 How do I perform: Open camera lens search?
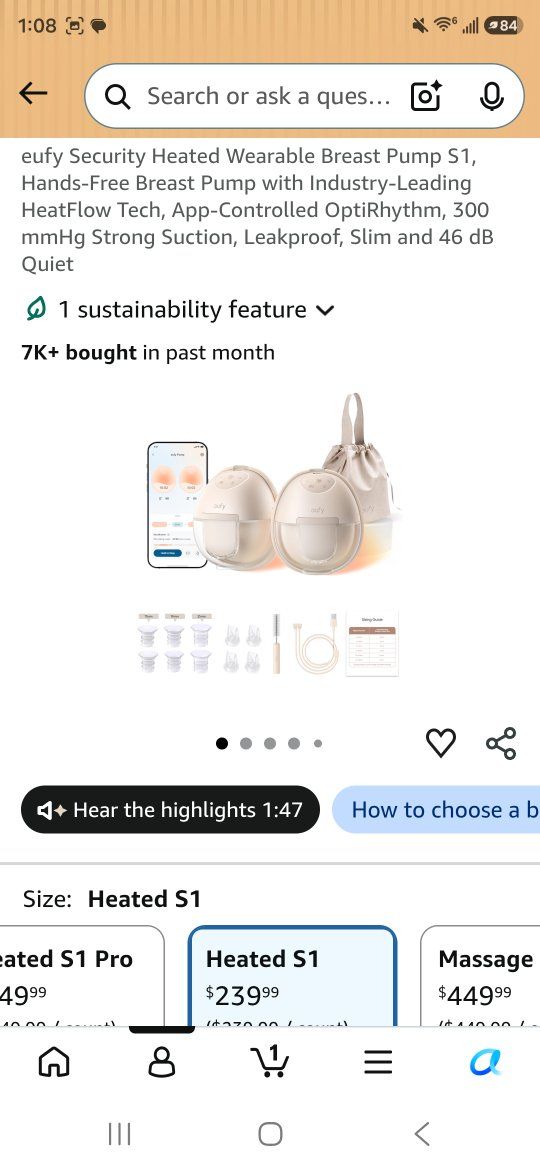[x=426, y=96]
